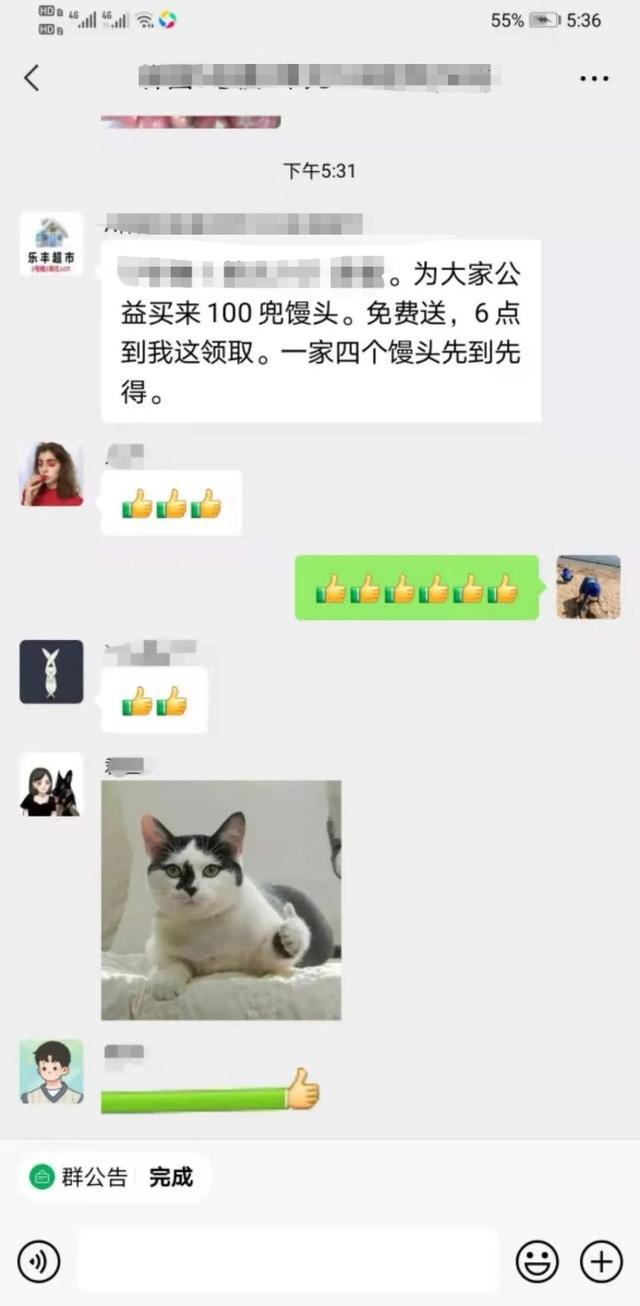Switch to voice message input

39,1262
